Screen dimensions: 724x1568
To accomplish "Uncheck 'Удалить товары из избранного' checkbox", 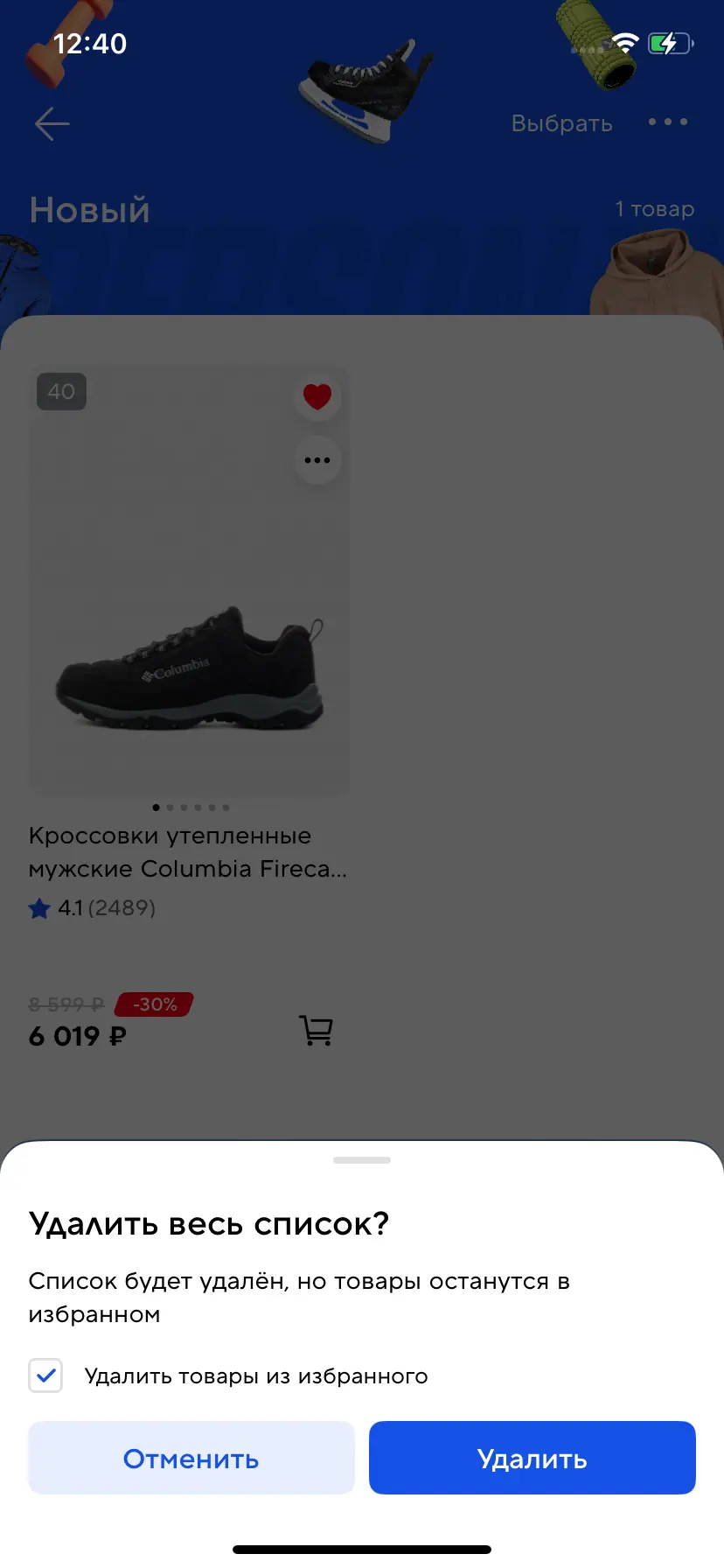I will click(45, 1375).
